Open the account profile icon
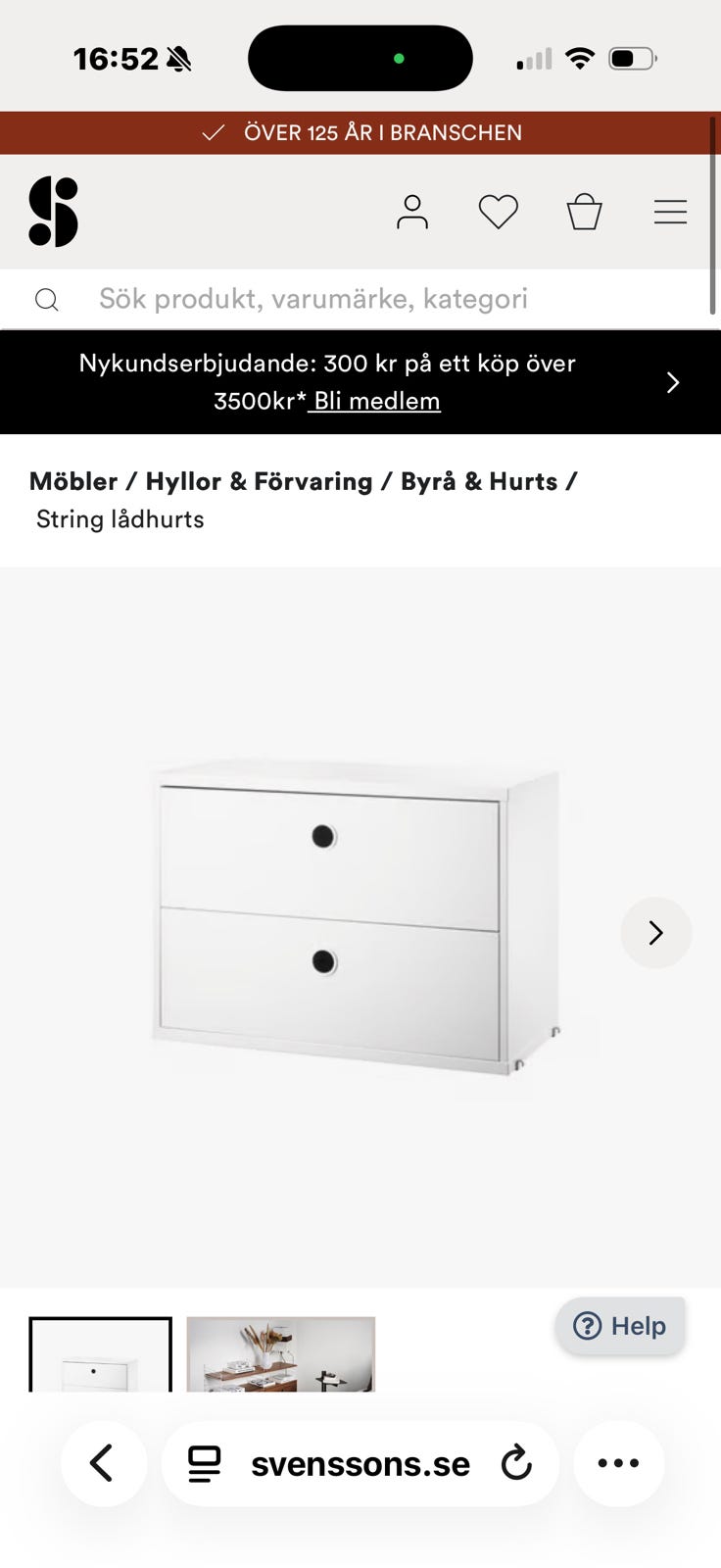The width and height of the screenshot is (721, 1568). pos(412,212)
